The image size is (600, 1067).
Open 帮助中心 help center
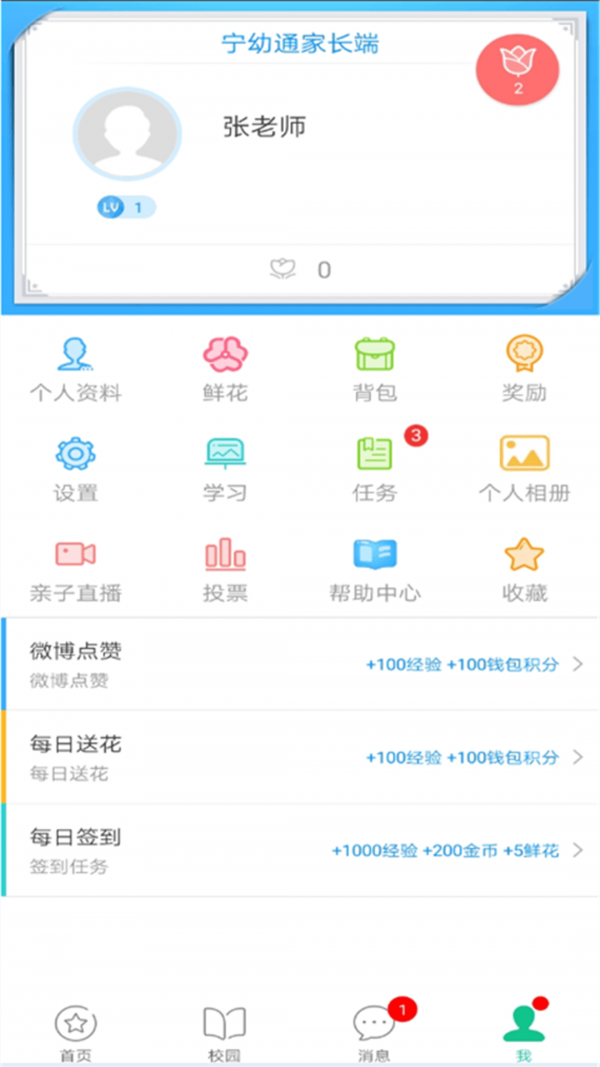[x=375, y=569]
